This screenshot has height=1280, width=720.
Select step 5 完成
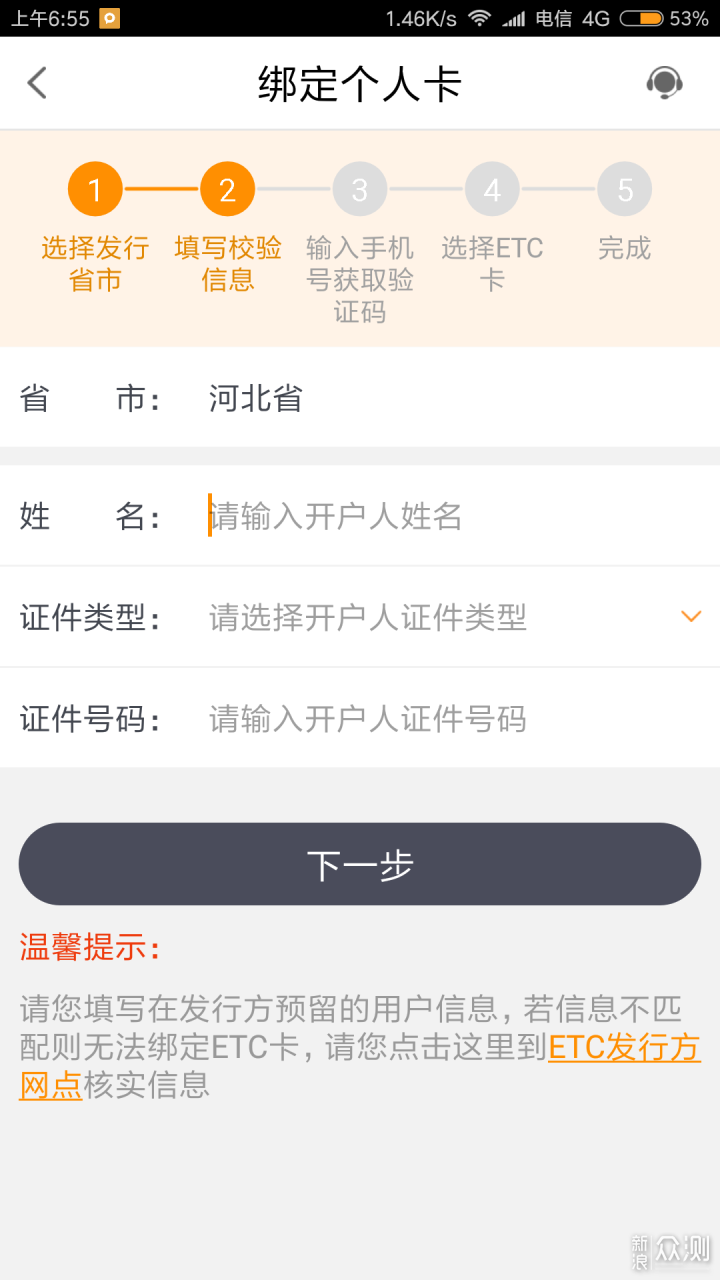click(x=624, y=188)
